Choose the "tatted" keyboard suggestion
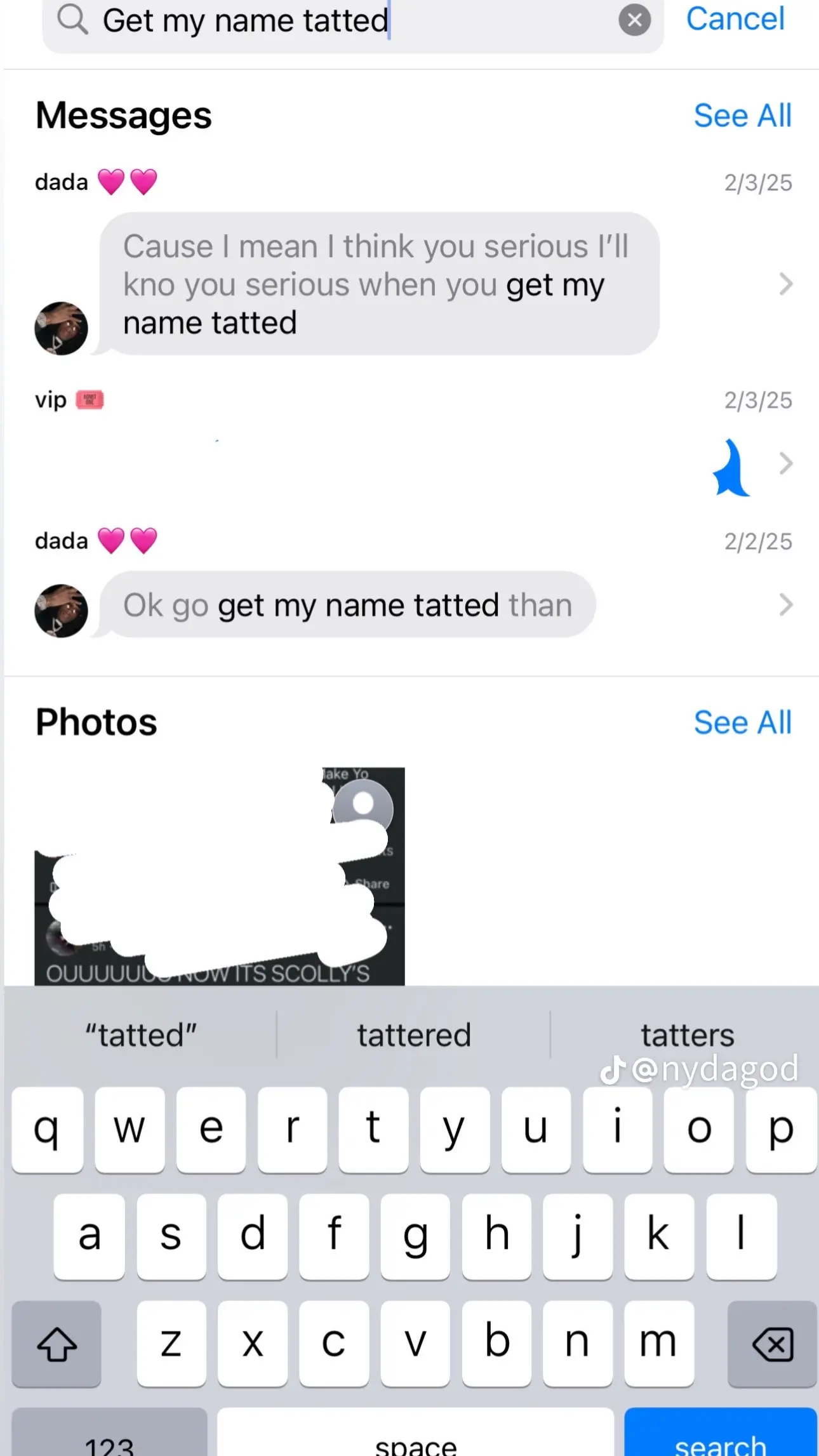 click(x=141, y=1035)
